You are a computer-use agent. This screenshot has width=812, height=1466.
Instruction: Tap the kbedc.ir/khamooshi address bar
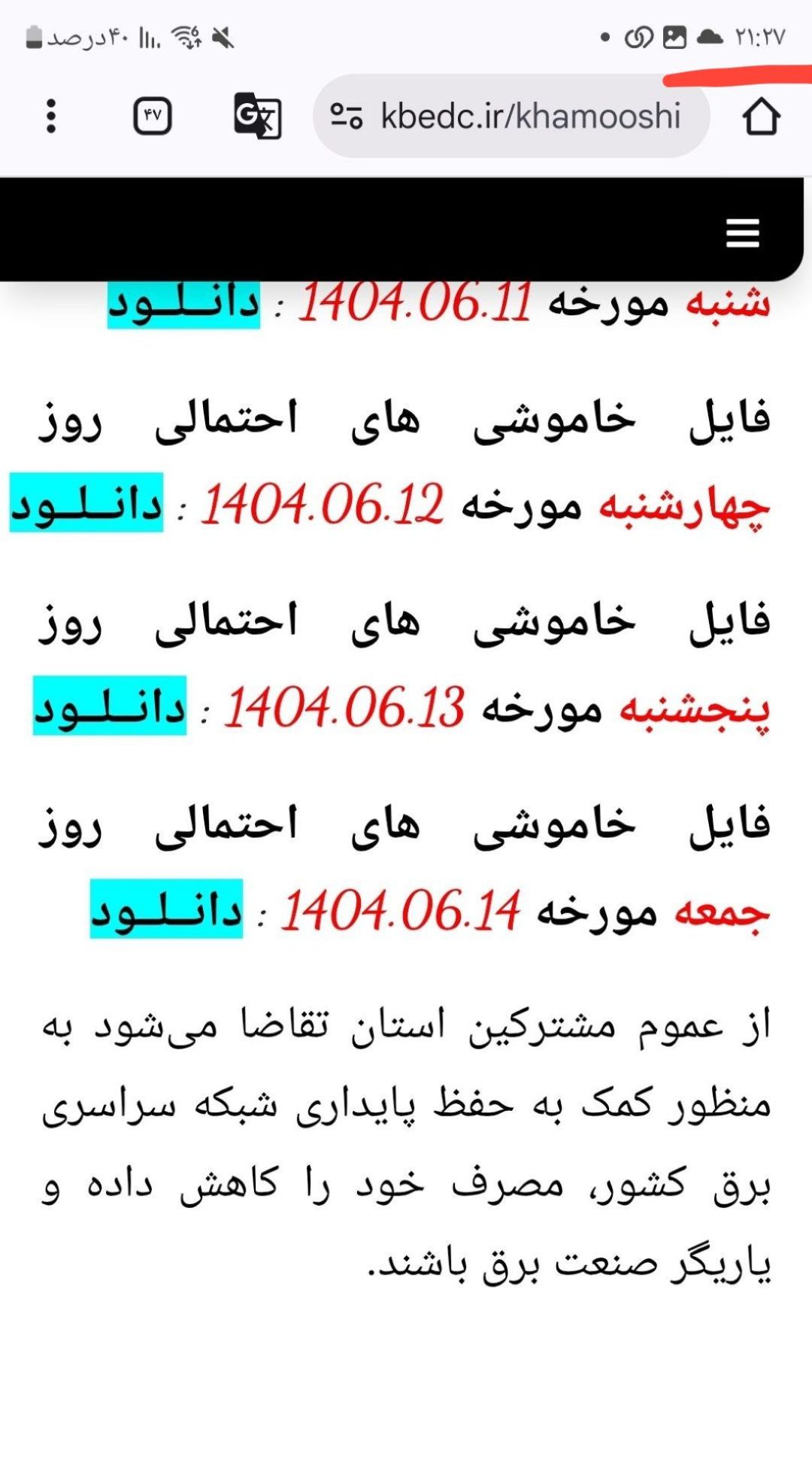coord(511,117)
